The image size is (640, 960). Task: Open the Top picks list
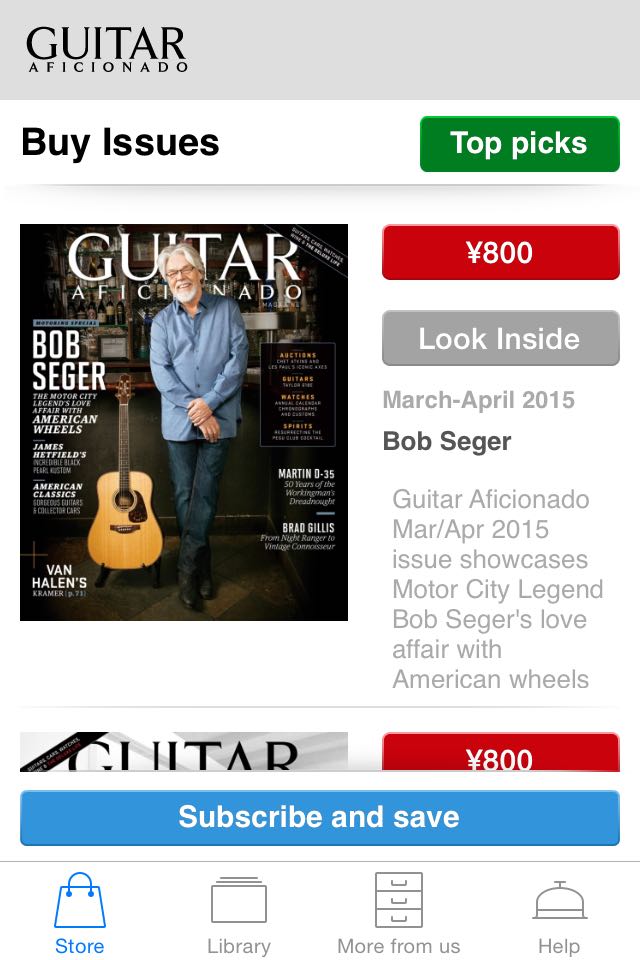(x=519, y=144)
